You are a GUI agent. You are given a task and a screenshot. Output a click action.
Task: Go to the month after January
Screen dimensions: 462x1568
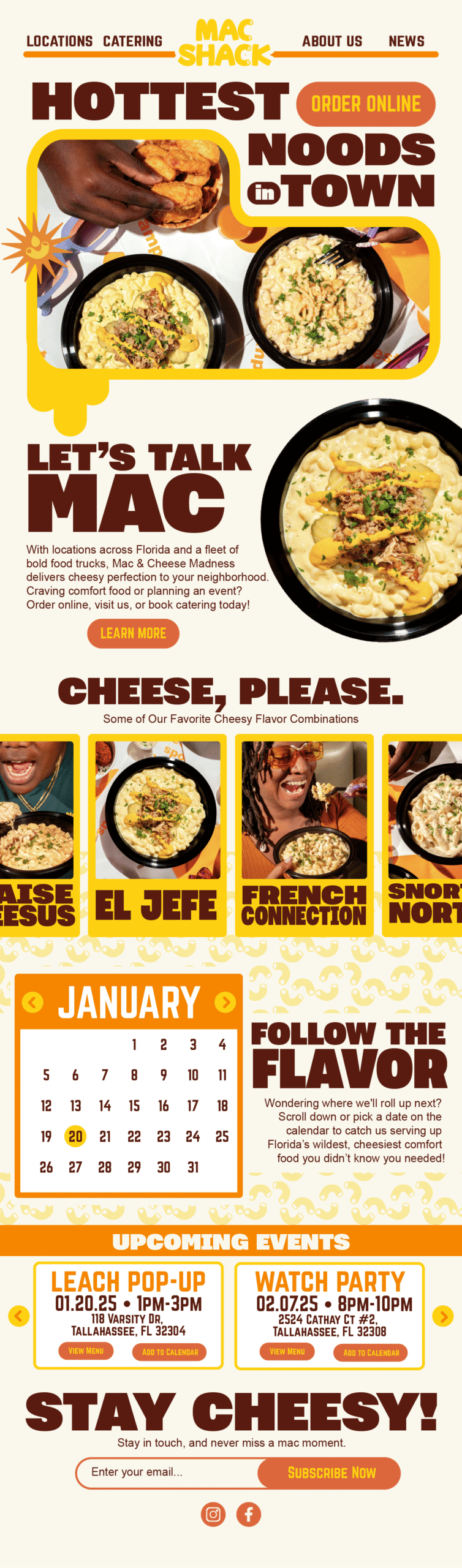pyautogui.click(x=225, y=1003)
